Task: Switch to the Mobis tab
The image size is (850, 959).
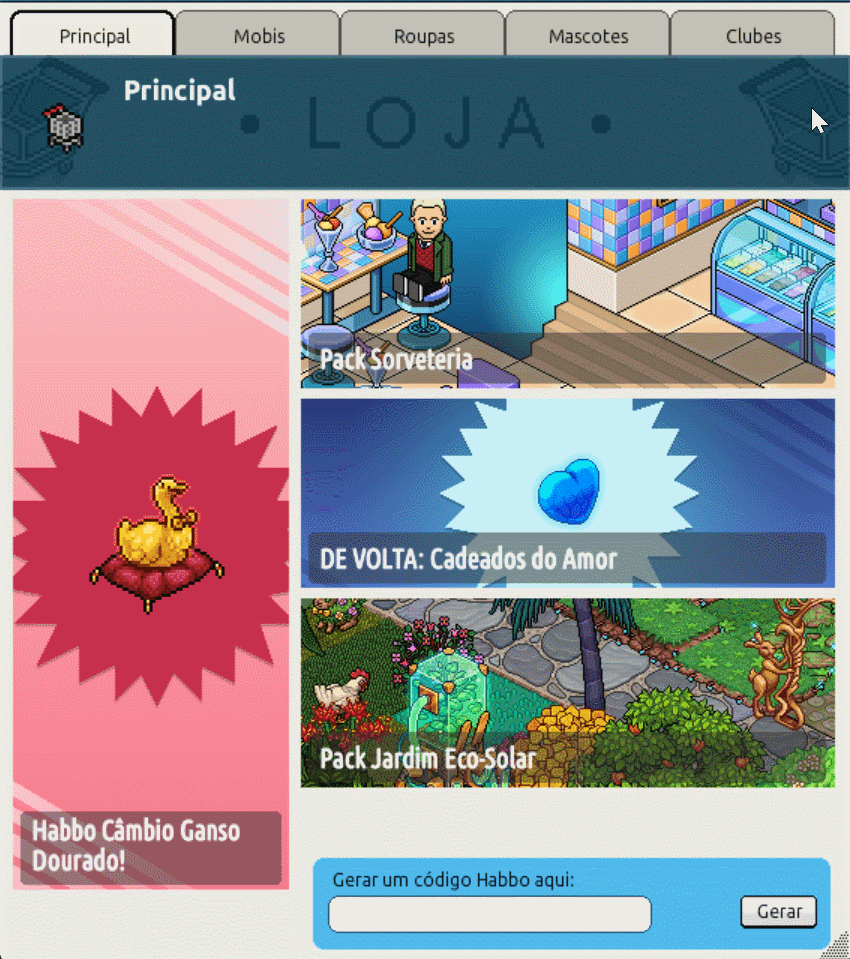Action: [259, 36]
